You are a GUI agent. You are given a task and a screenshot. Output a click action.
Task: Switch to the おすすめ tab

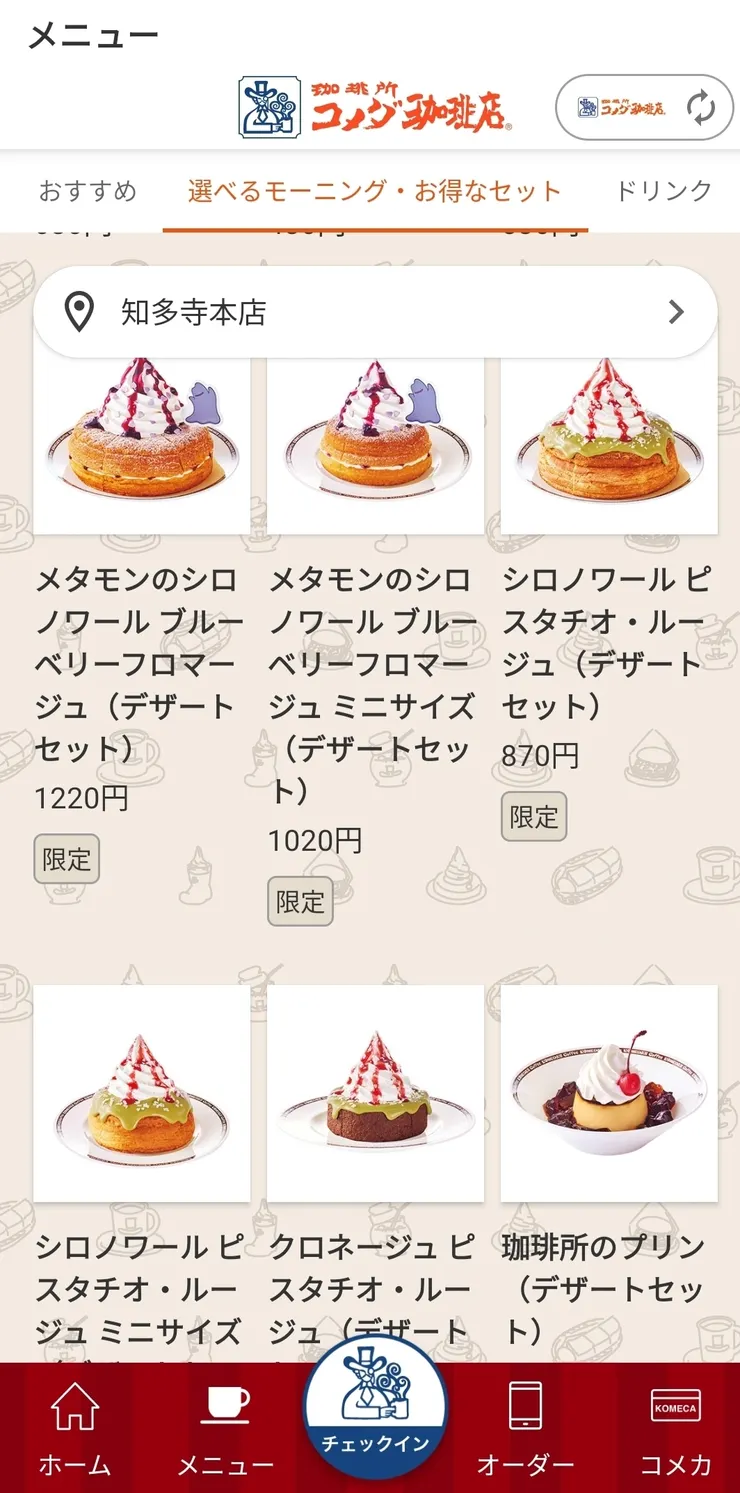pyautogui.click(x=87, y=191)
